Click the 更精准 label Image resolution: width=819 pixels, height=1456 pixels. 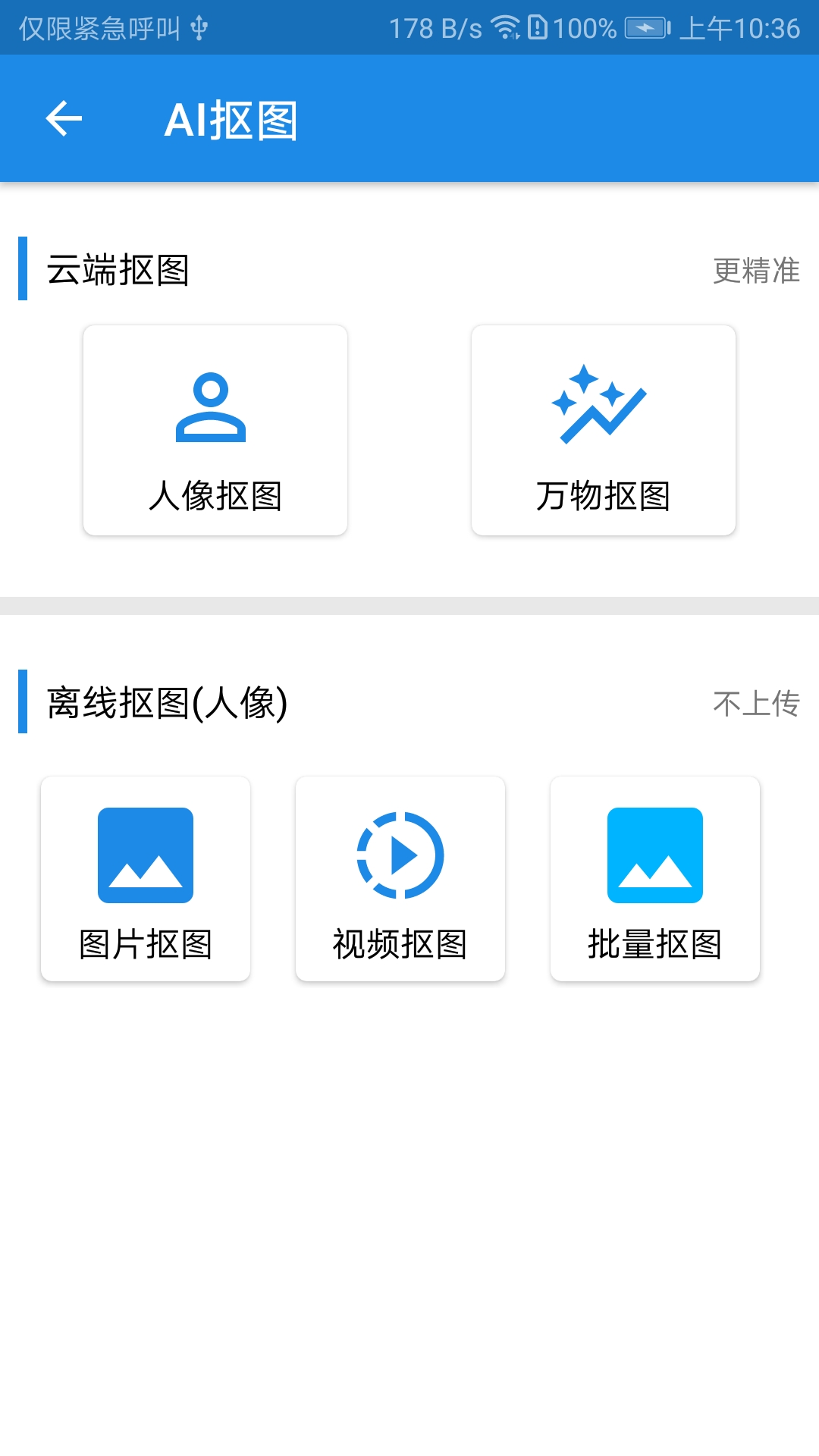pos(755,271)
